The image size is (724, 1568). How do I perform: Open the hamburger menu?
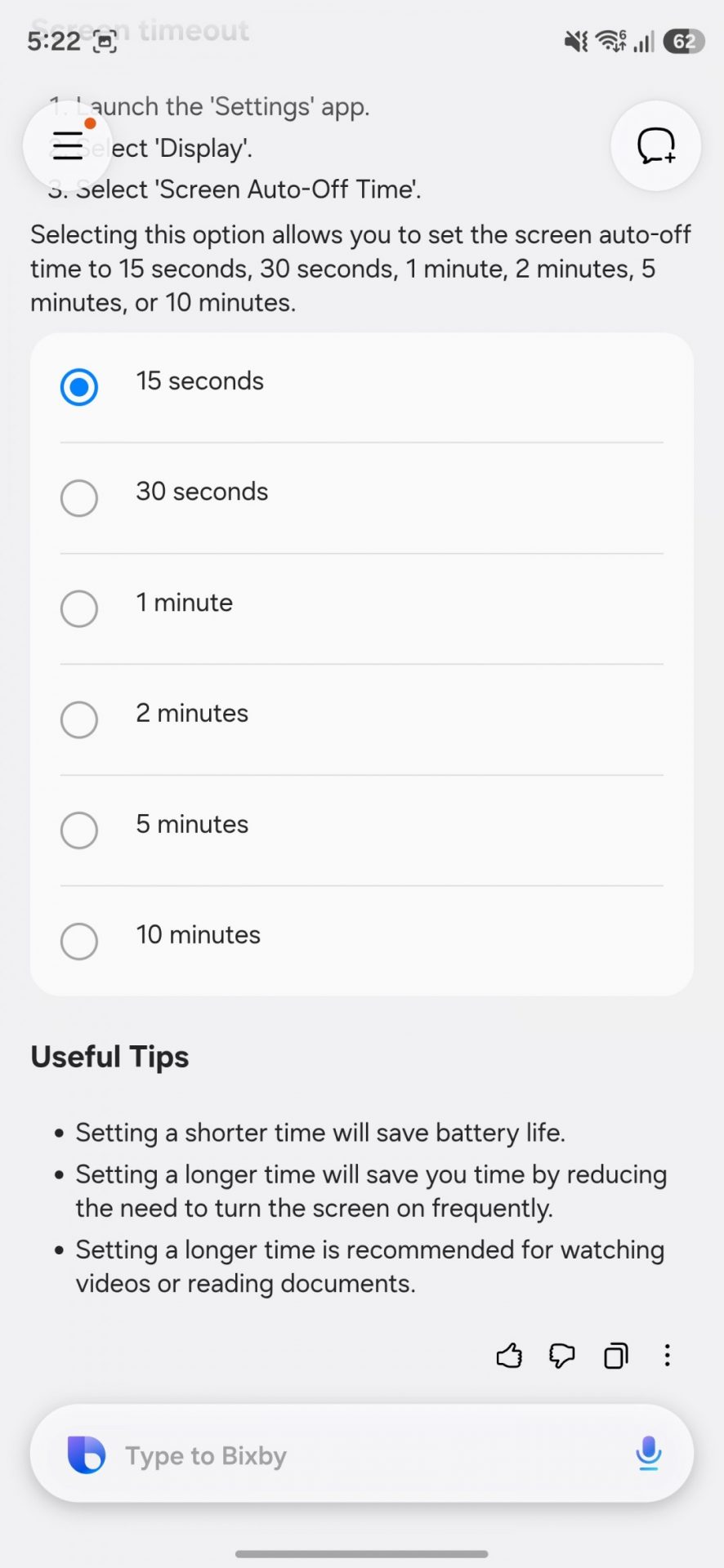click(x=67, y=146)
